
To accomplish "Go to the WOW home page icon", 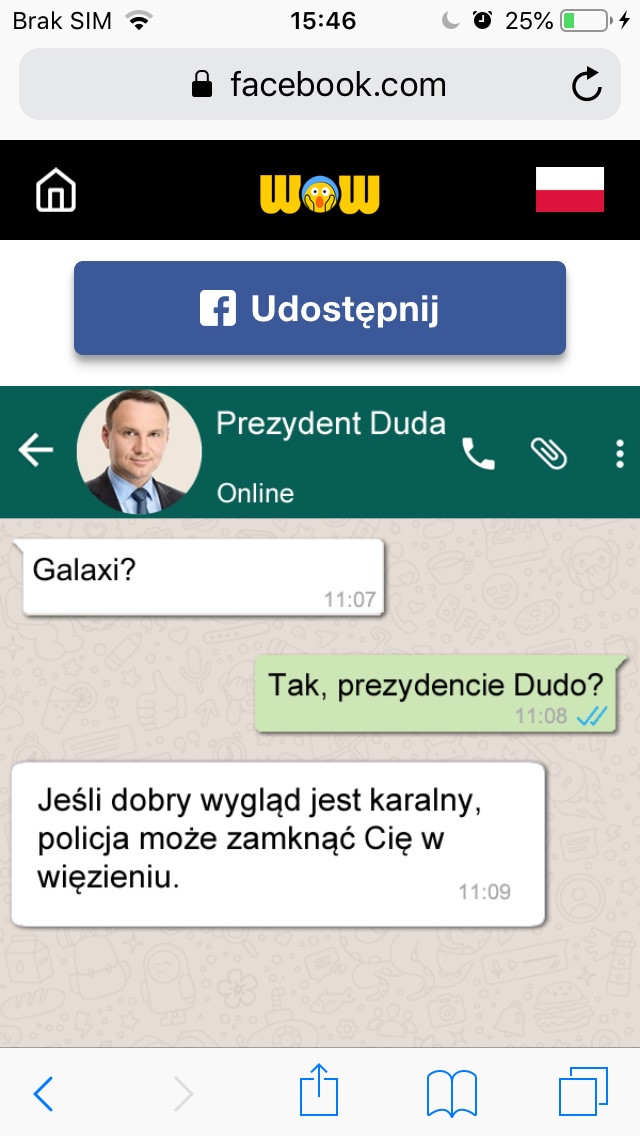I will point(56,190).
